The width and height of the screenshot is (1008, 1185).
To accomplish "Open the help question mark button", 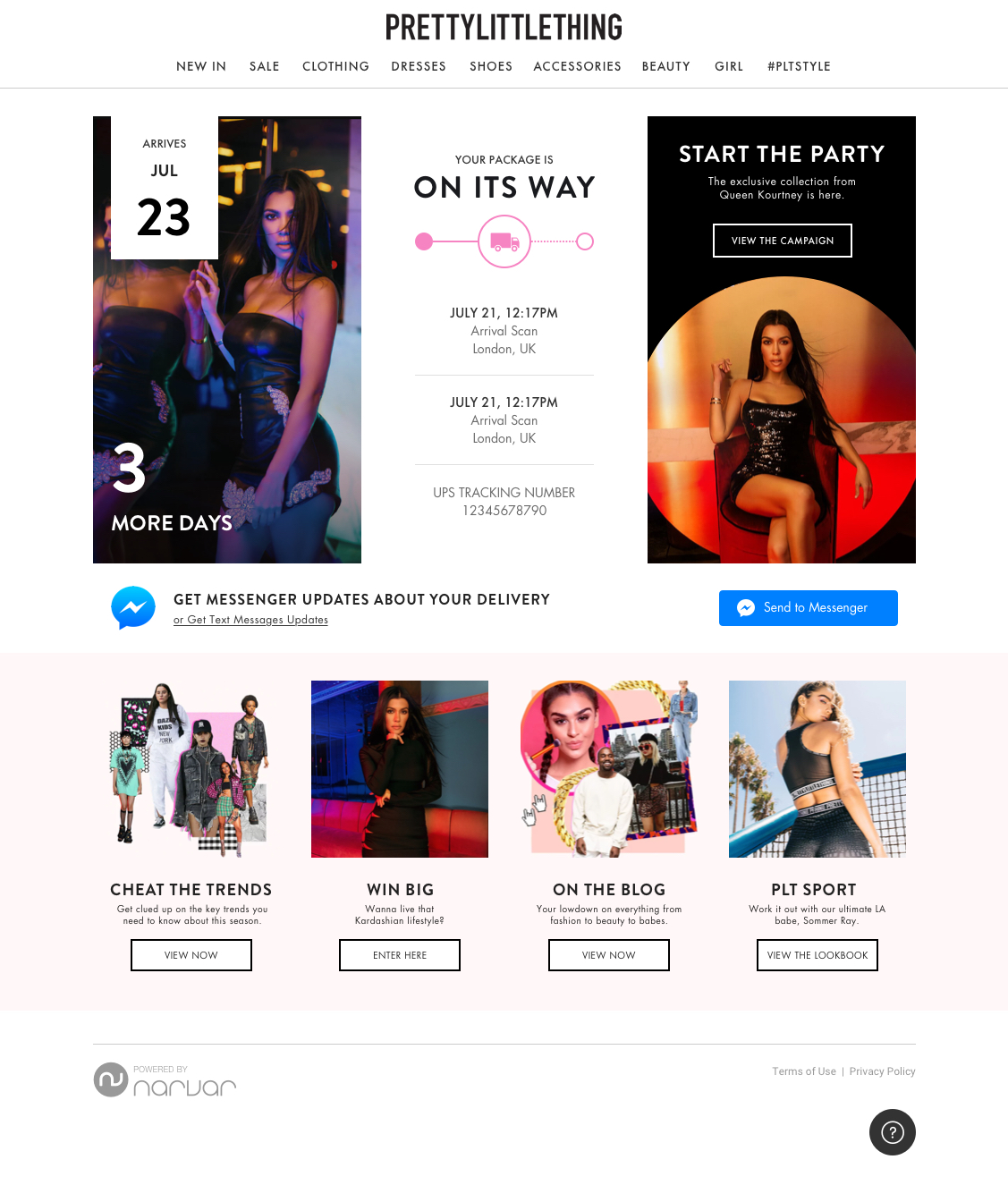I will [892, 1132].
